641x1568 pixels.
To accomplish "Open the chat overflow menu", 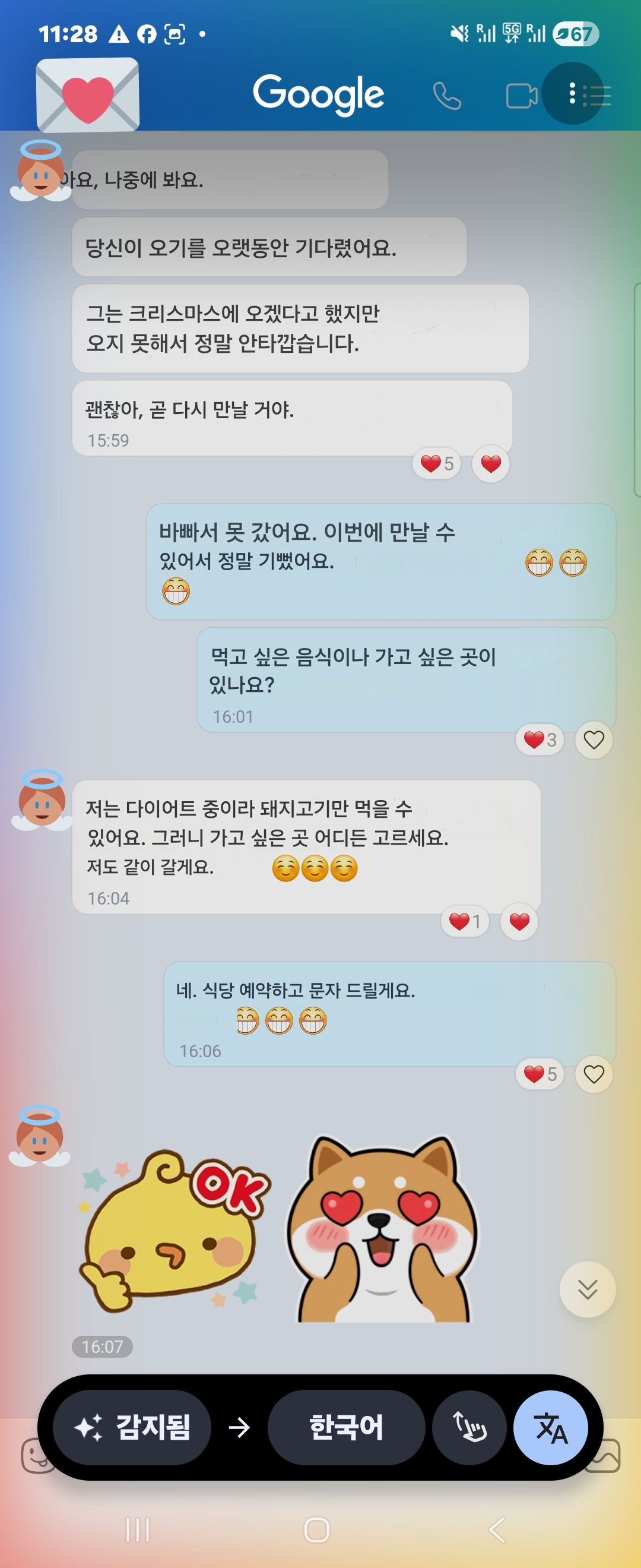I will tap(573, 94).
